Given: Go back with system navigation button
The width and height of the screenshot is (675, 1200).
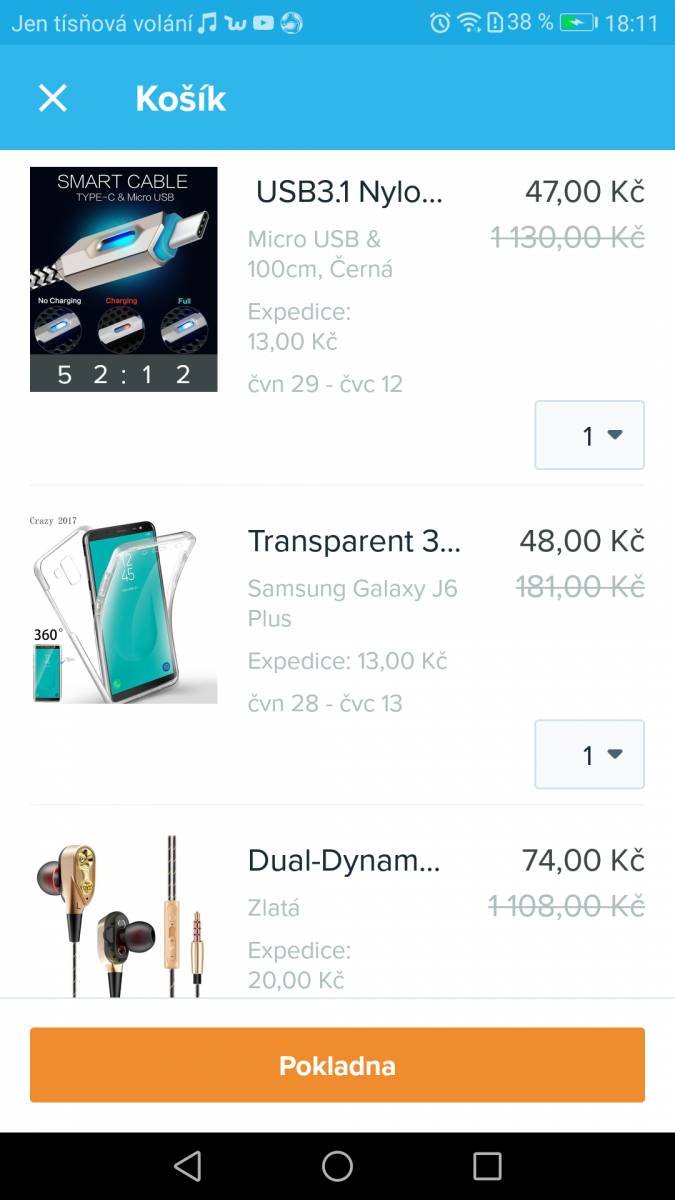Looking at the screenshot, I should (x=187, y=1166).
